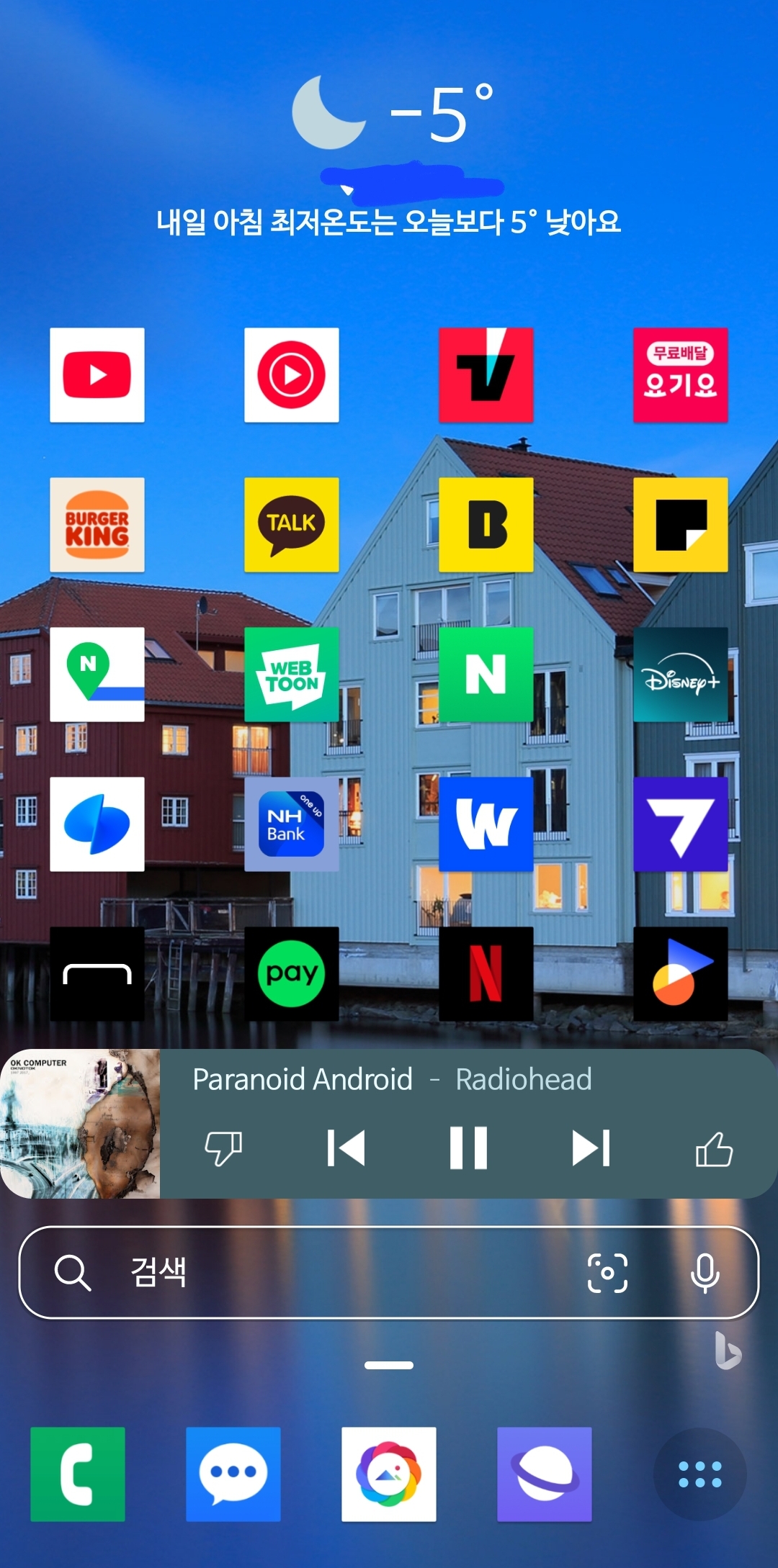This screenshot has height=1568, width=778.
Task: Go back to the previous track
Action: 346,1148
